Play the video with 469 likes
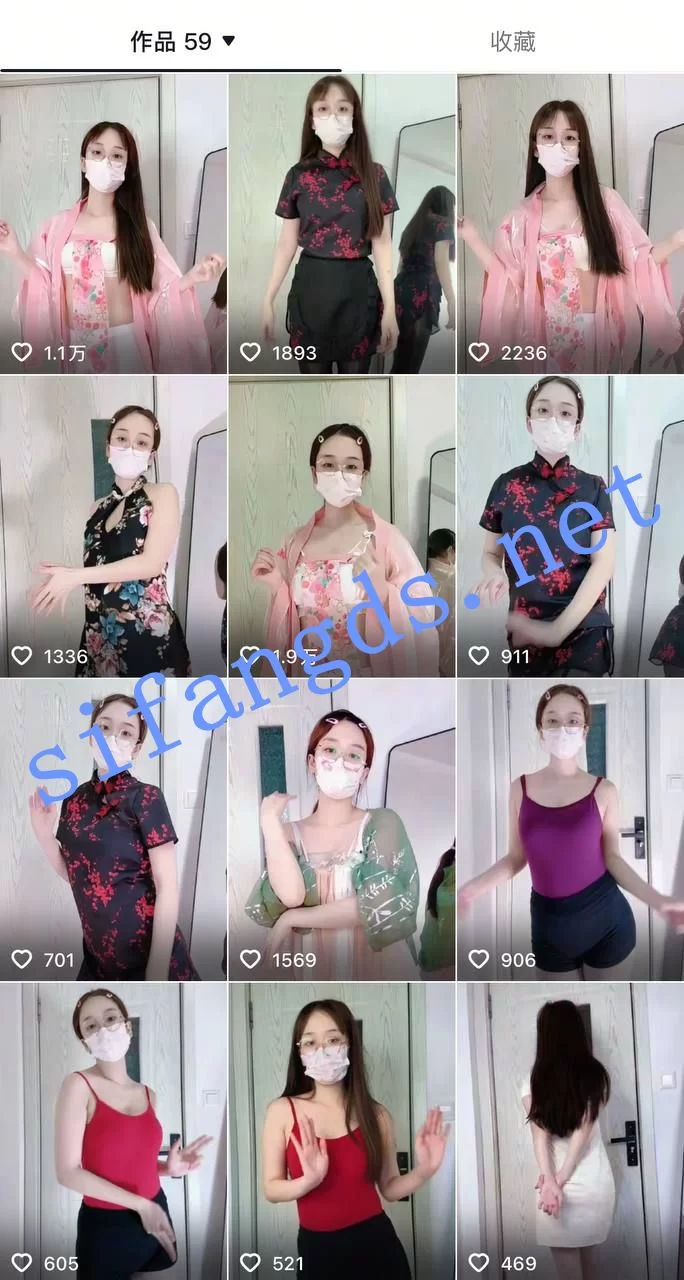 (x=571, y=1130)
